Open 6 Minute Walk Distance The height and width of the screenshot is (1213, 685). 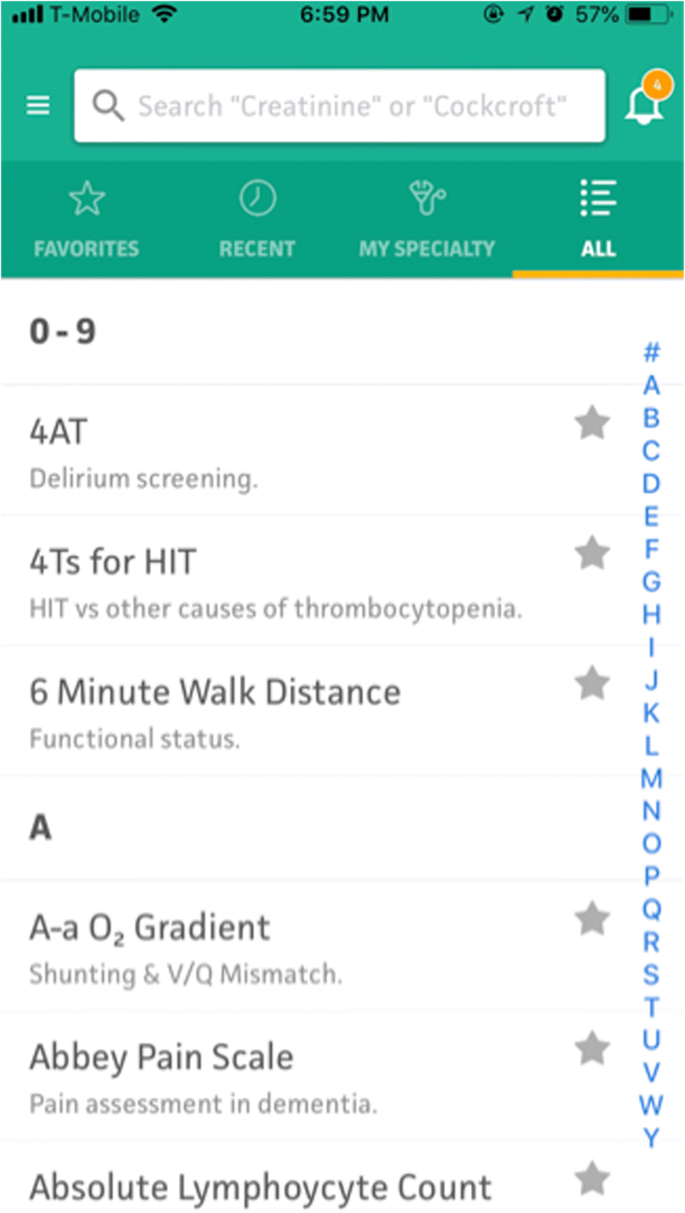(300, 711)
